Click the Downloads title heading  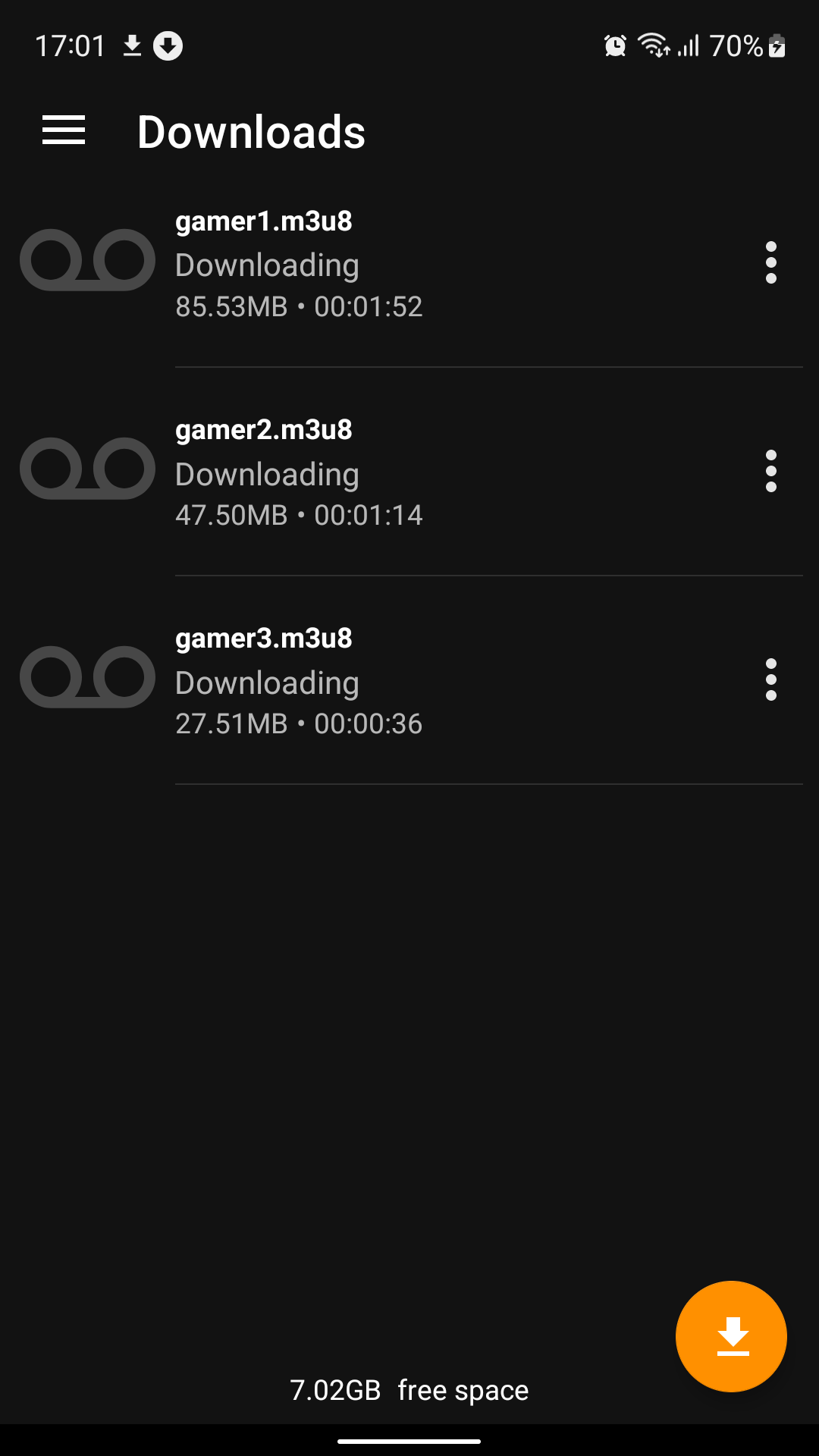252,131
